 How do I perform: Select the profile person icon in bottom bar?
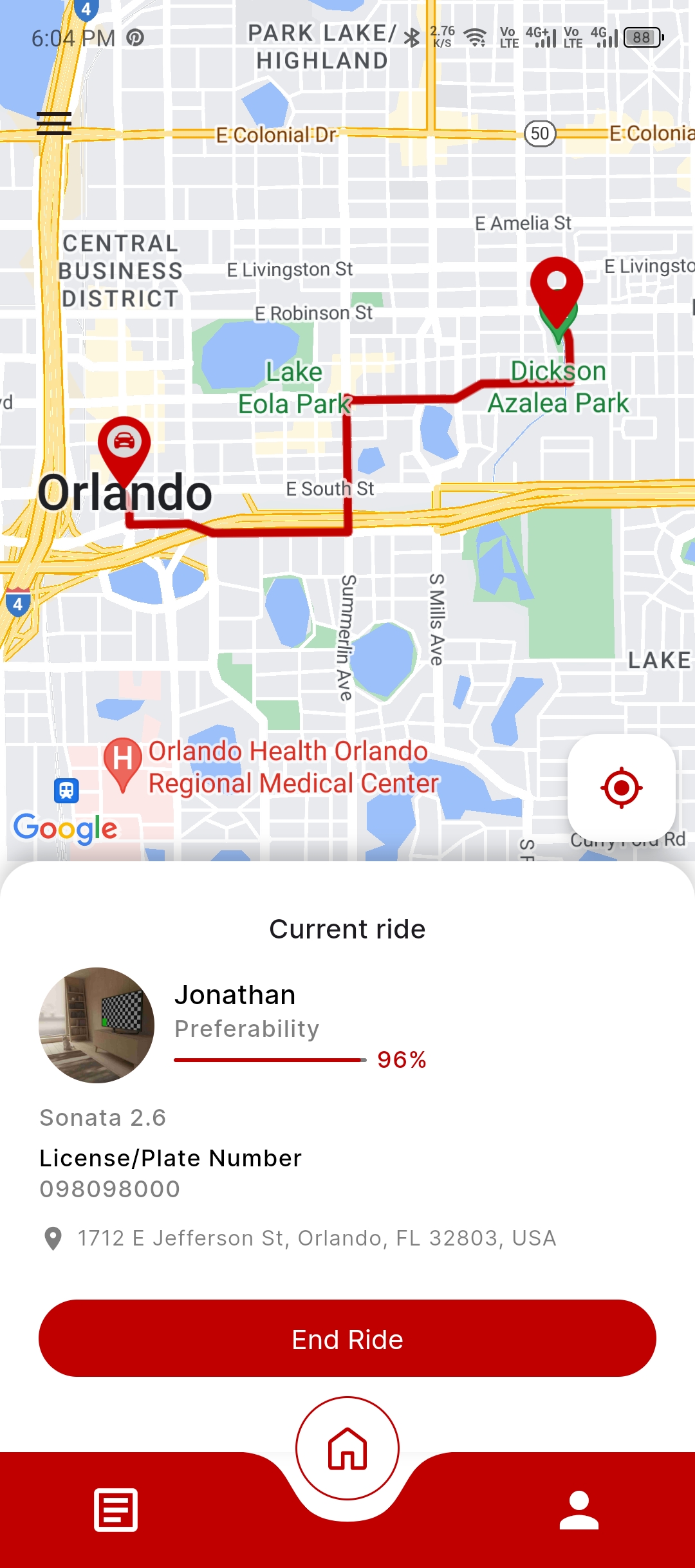pyautogui.click(x=578, y=1509)
